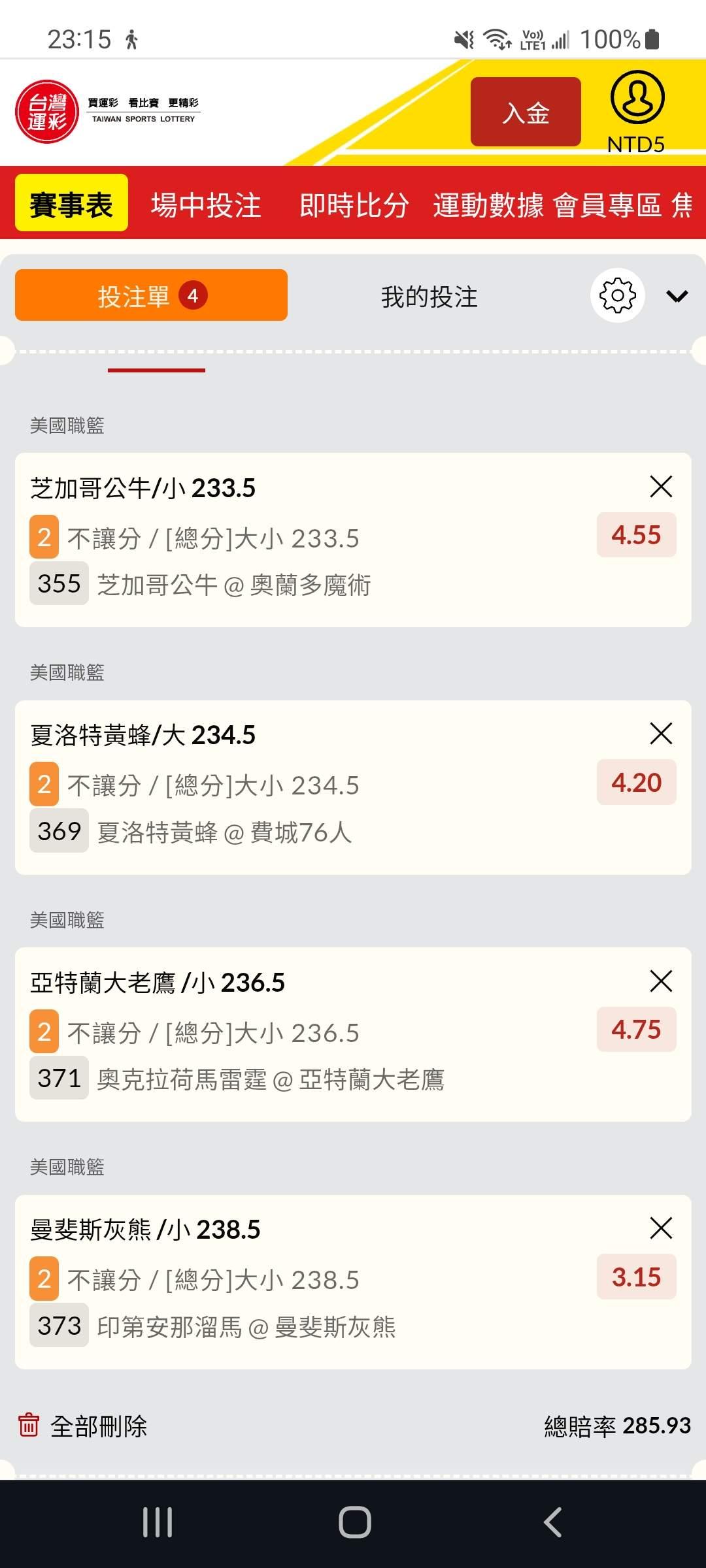This screenshot has width=706, height=1568.
Task: Tap the system back button
Action: click(x=552, y=1522)
